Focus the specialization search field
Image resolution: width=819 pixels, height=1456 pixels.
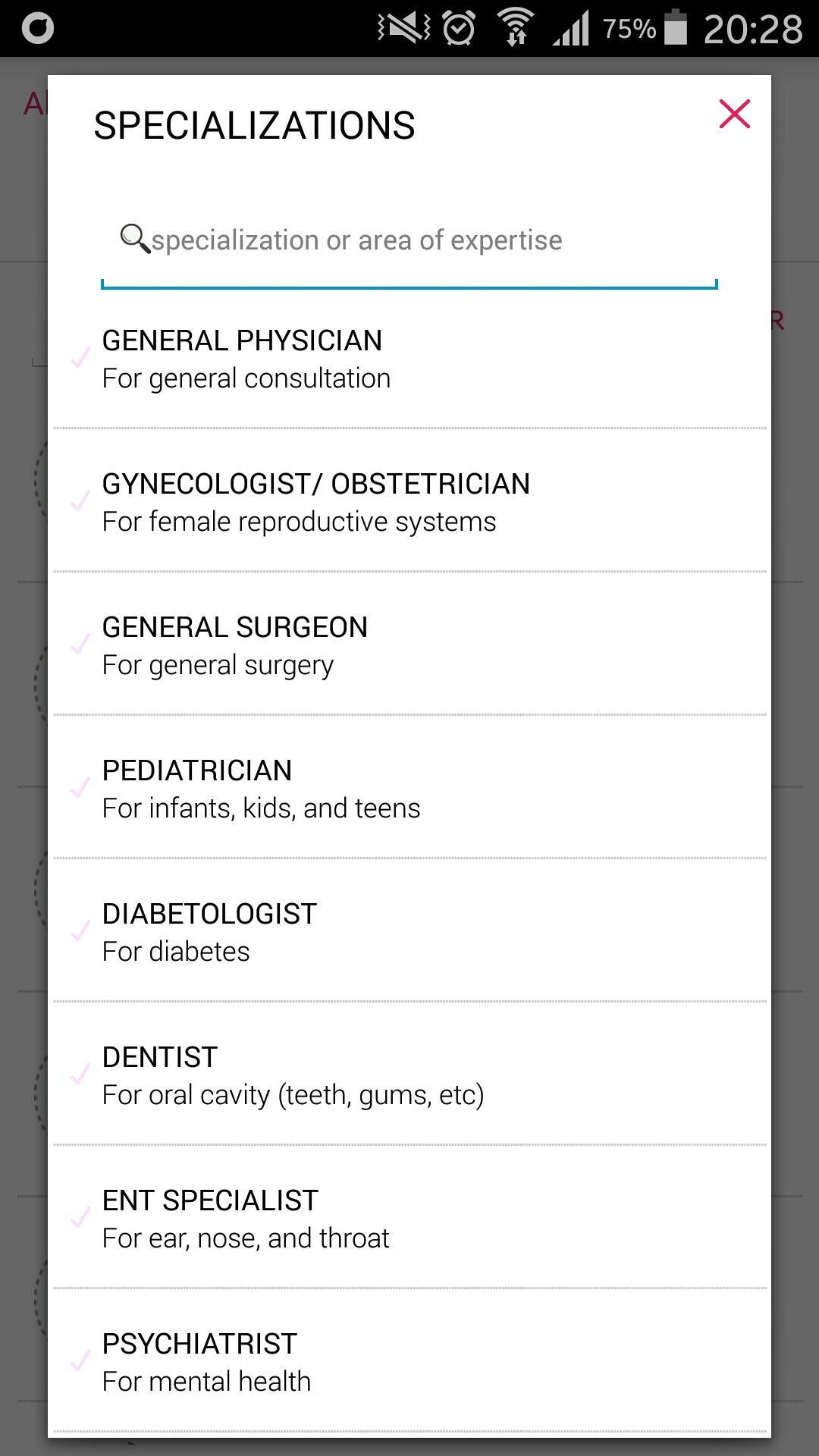coord(409,241)
